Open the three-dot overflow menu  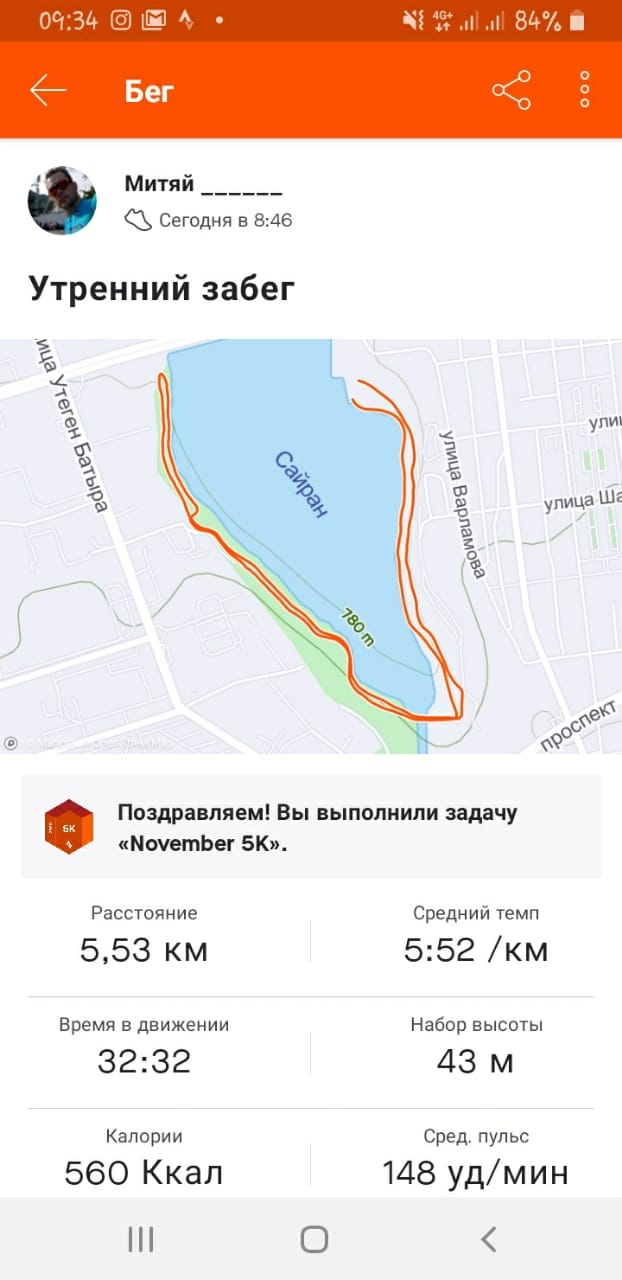[x=585, y=91]
